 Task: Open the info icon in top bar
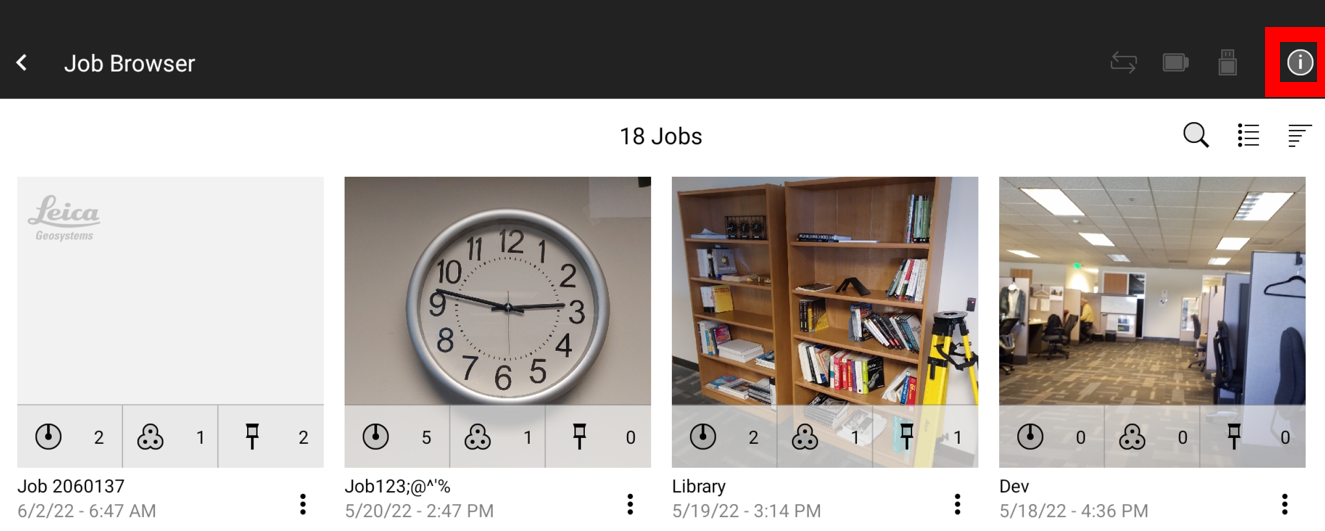[x=1299, y=63]
